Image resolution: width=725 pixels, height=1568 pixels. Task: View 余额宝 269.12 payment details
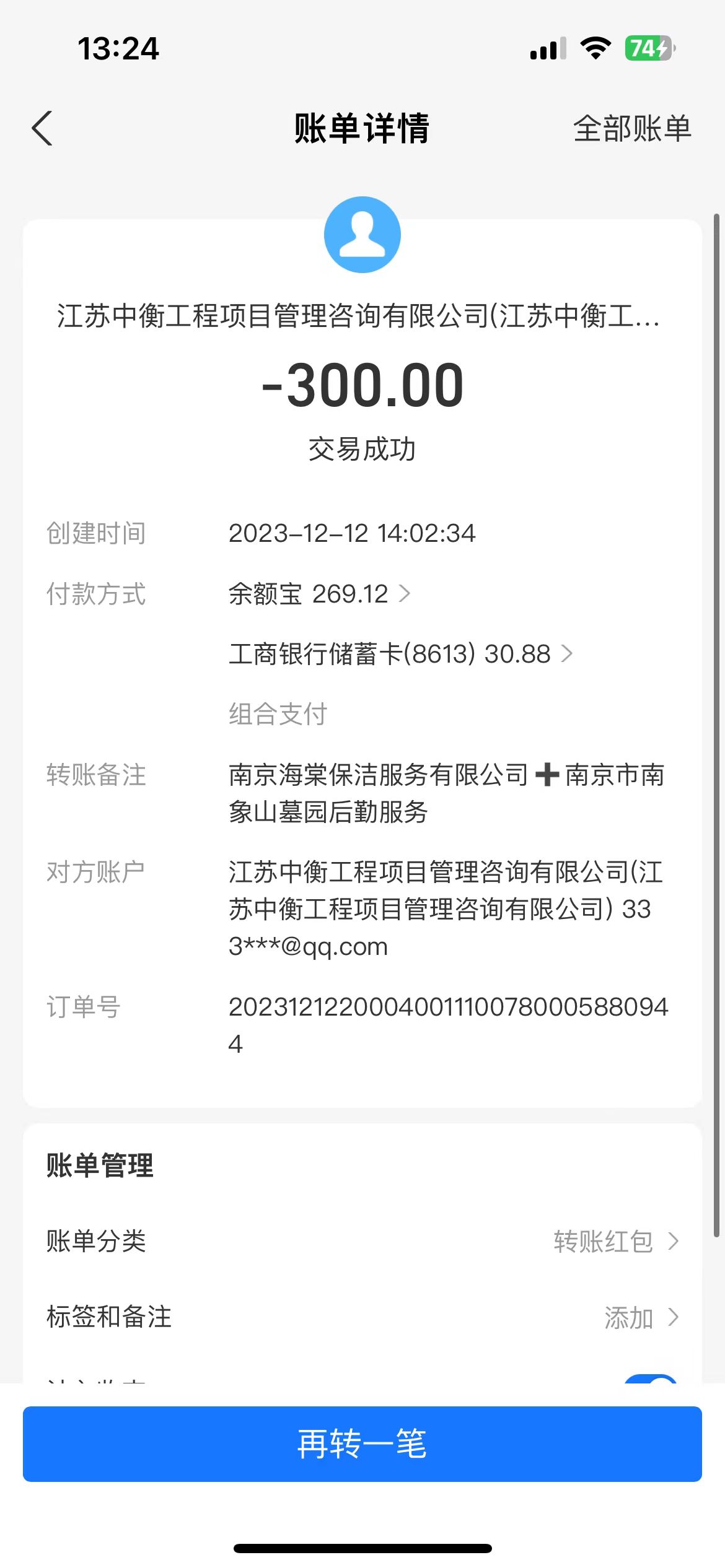tap(319, 594)
